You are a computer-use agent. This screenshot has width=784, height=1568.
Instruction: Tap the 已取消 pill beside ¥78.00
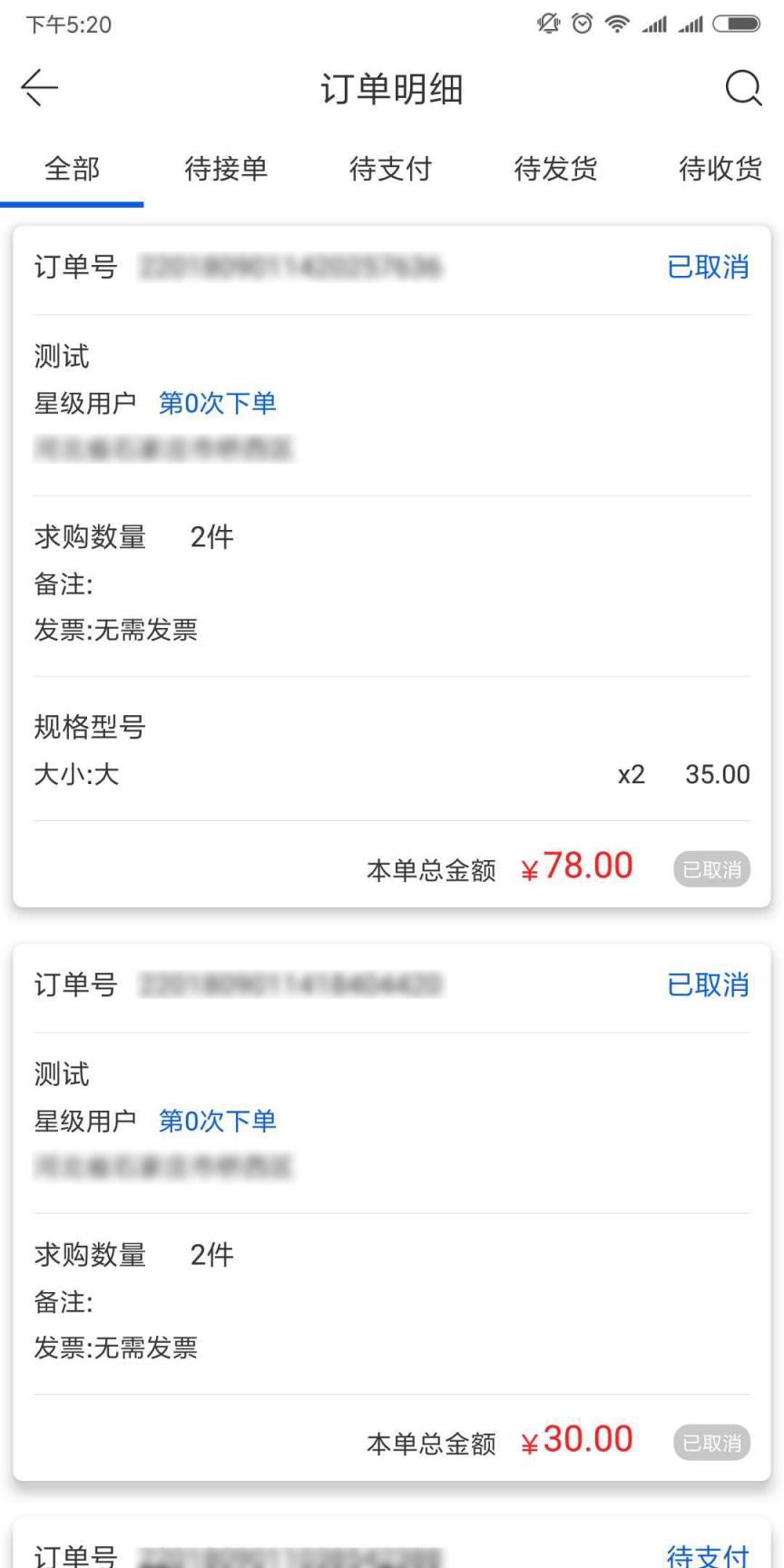711,867
